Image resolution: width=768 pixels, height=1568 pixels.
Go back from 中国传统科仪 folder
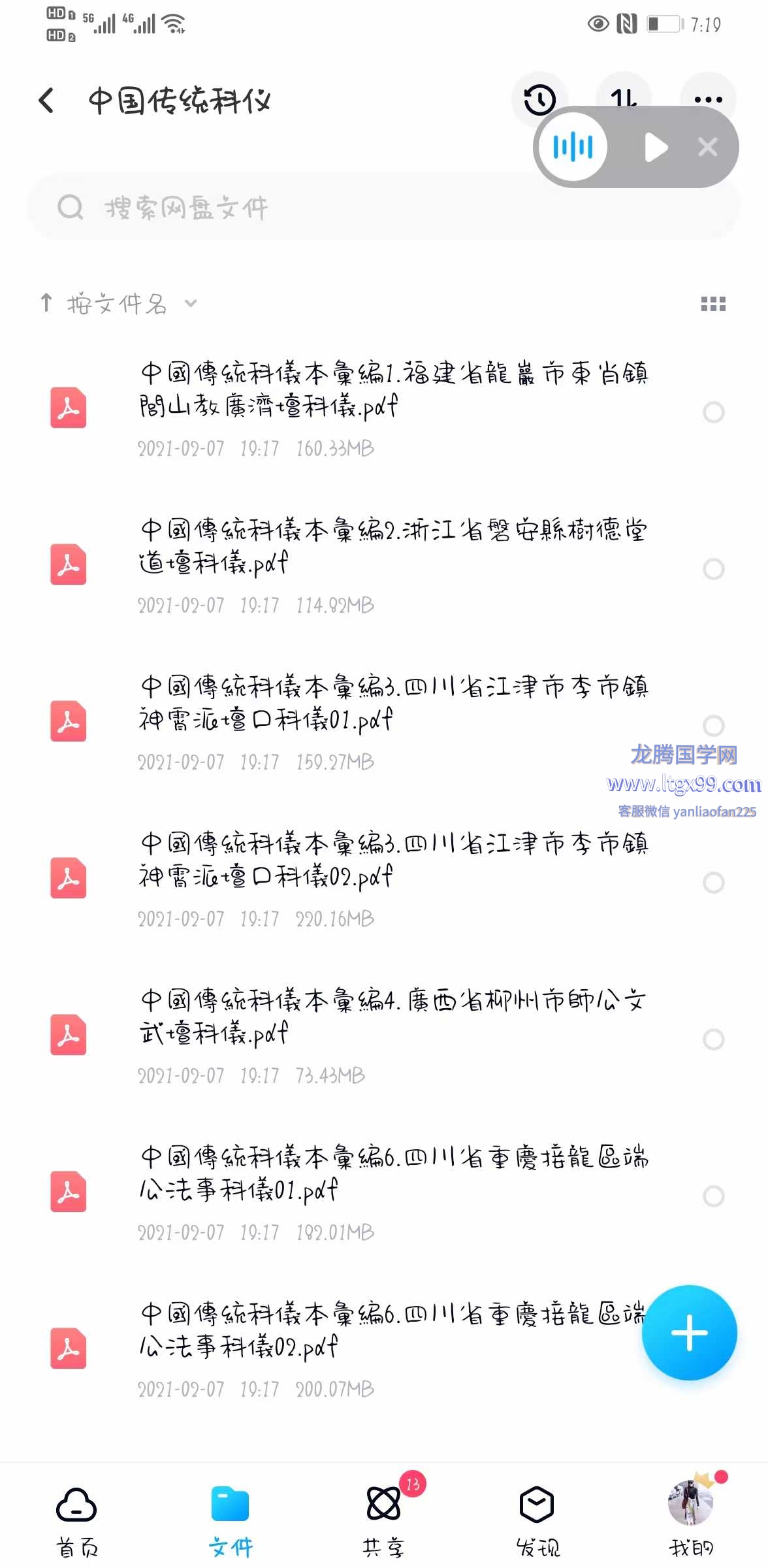pos(46,101)
